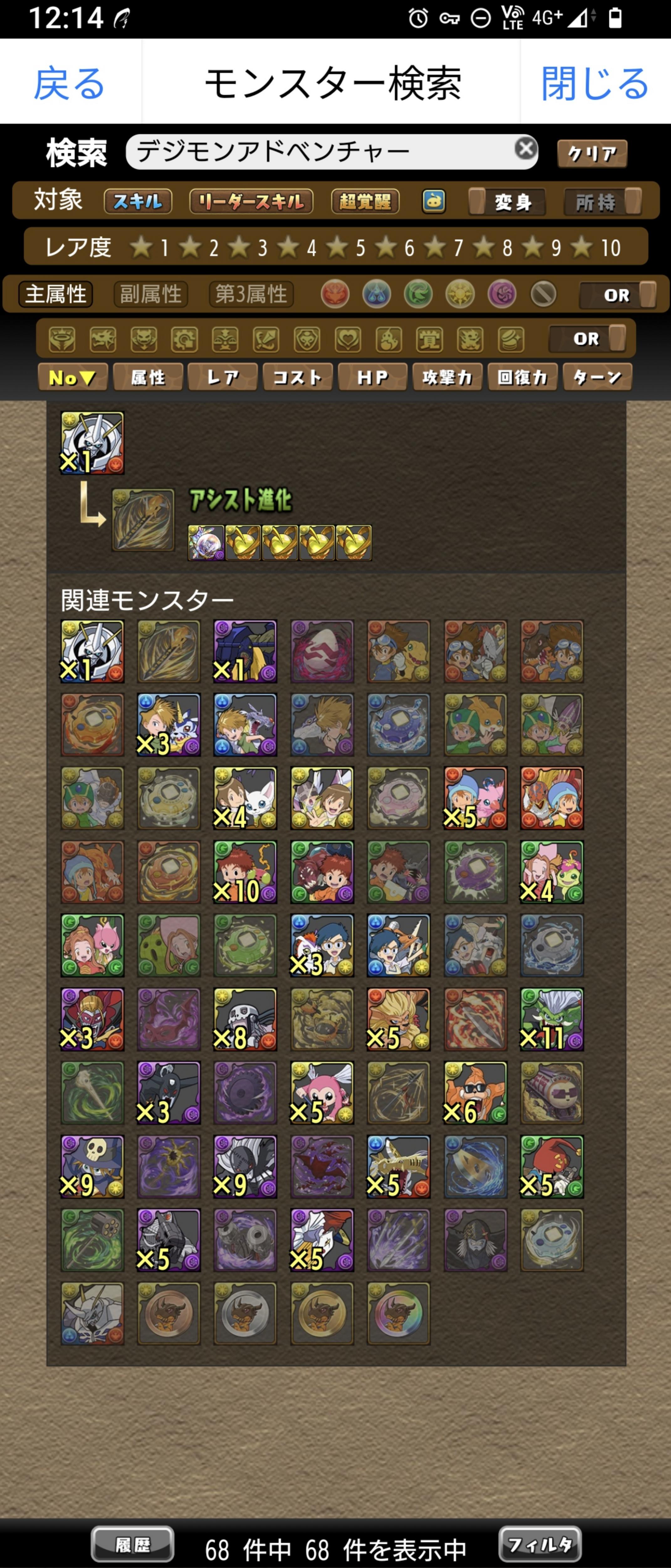This screenshot has height=1568, width=671.
Task: Sort results by コスト
Action: point(297,377)
